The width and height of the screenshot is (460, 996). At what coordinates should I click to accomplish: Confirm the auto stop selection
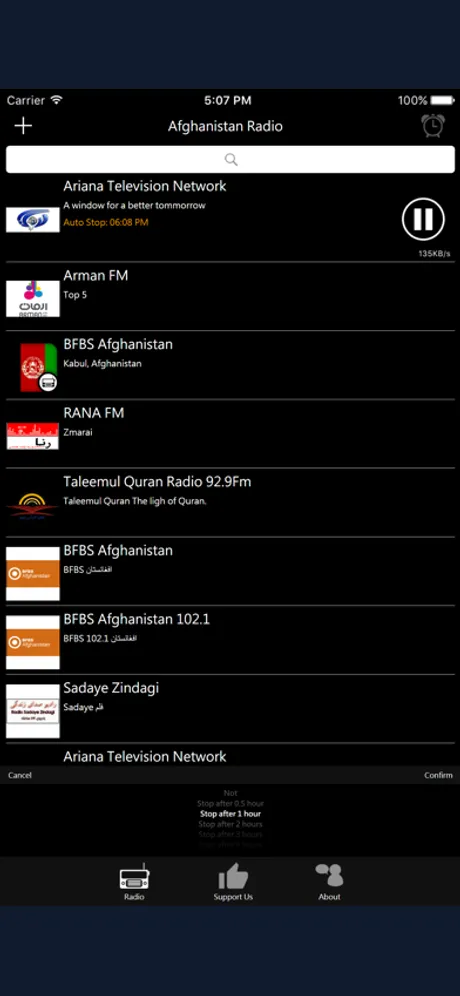point(438,775)
